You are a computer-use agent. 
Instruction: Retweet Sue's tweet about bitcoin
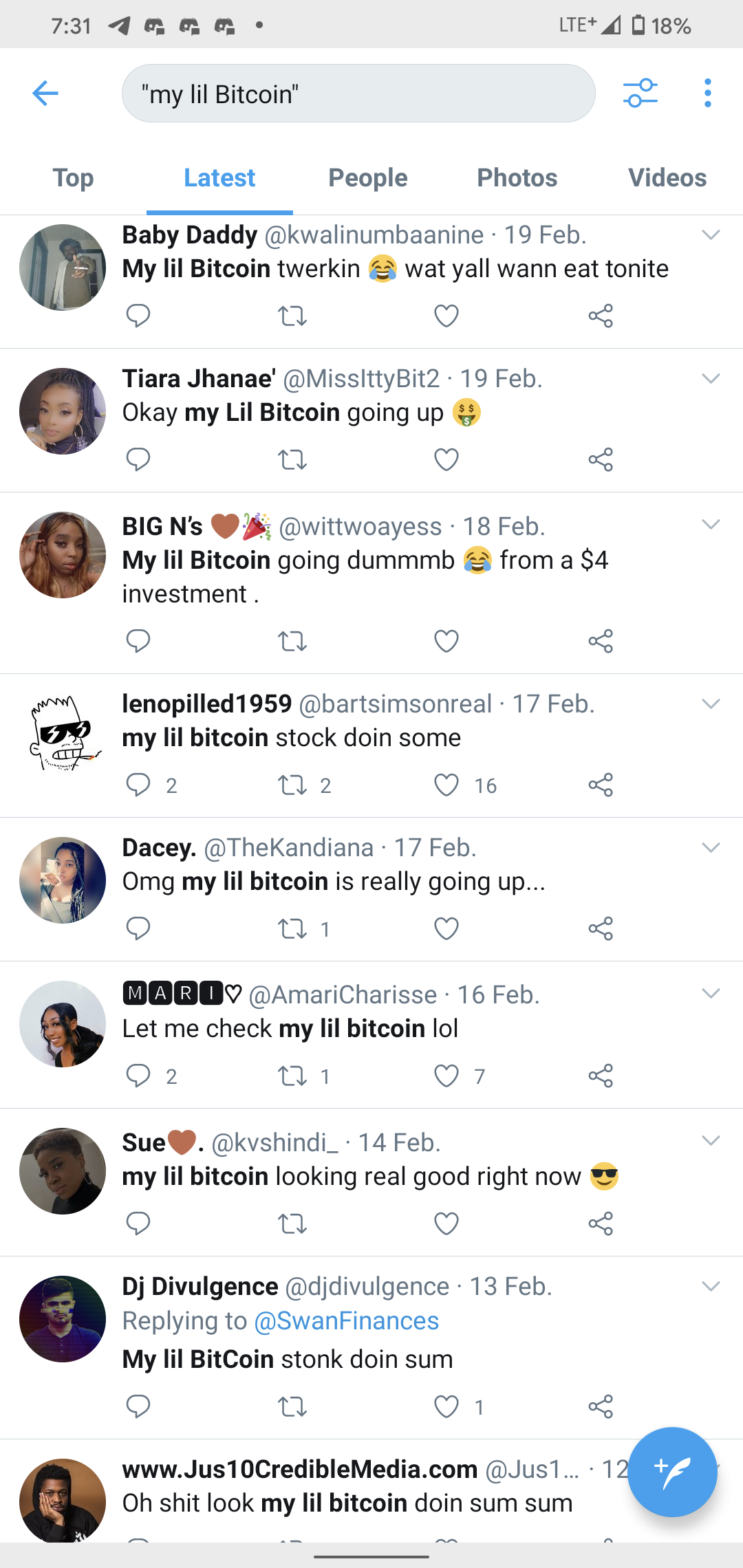tap(292, 1223)
